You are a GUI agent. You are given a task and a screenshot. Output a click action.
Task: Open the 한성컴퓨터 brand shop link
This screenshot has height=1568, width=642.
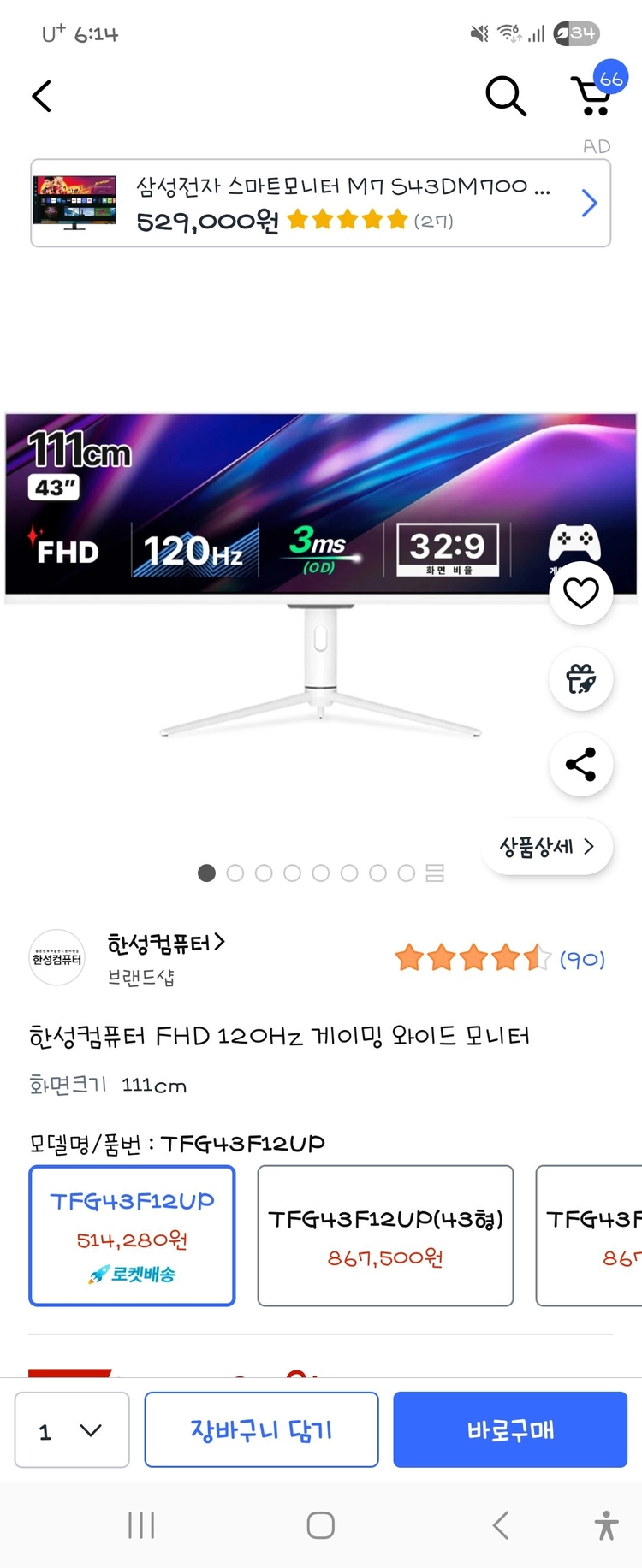click(x=166, y=943)
